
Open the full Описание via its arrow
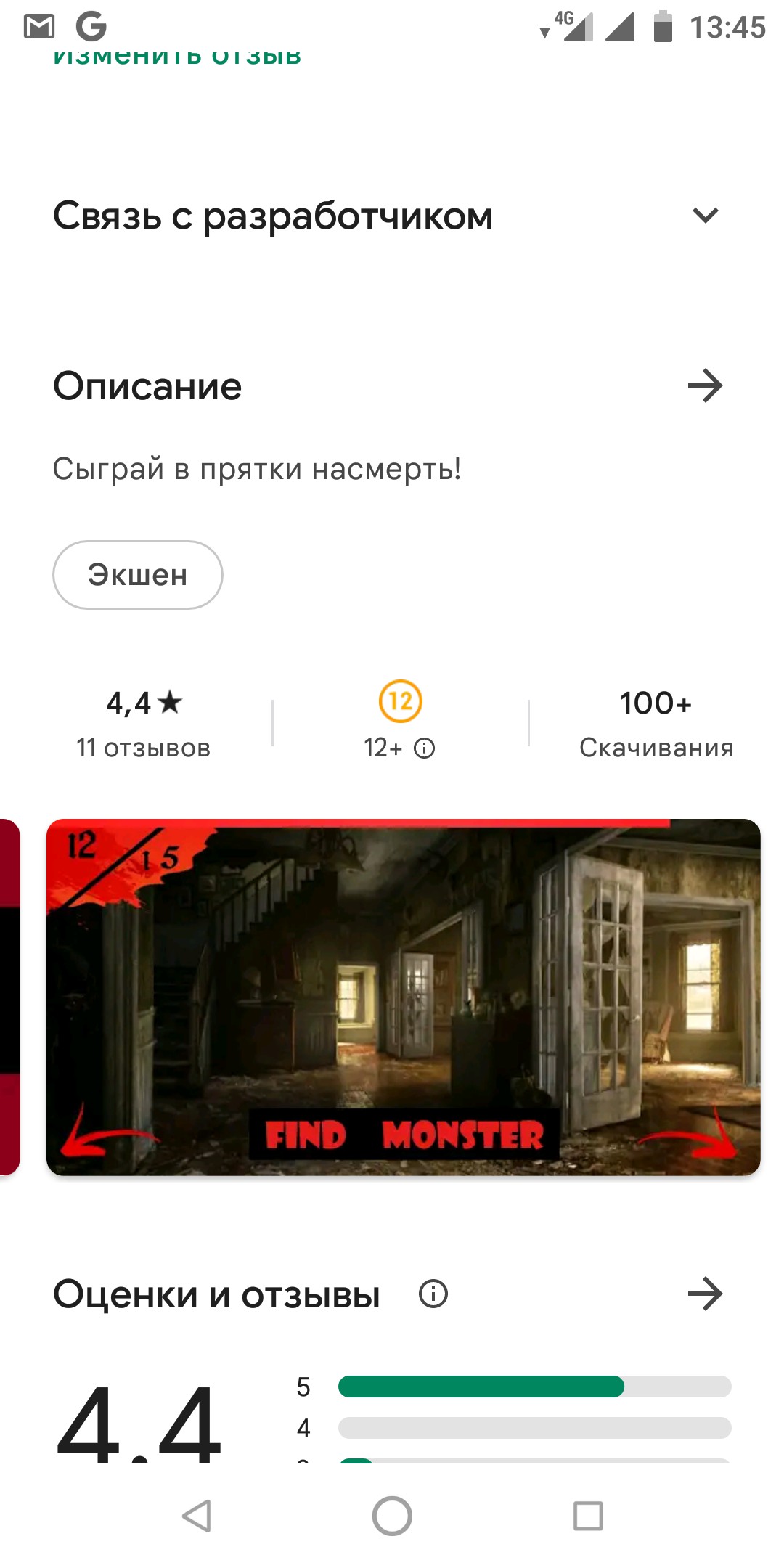pos(705,385)
